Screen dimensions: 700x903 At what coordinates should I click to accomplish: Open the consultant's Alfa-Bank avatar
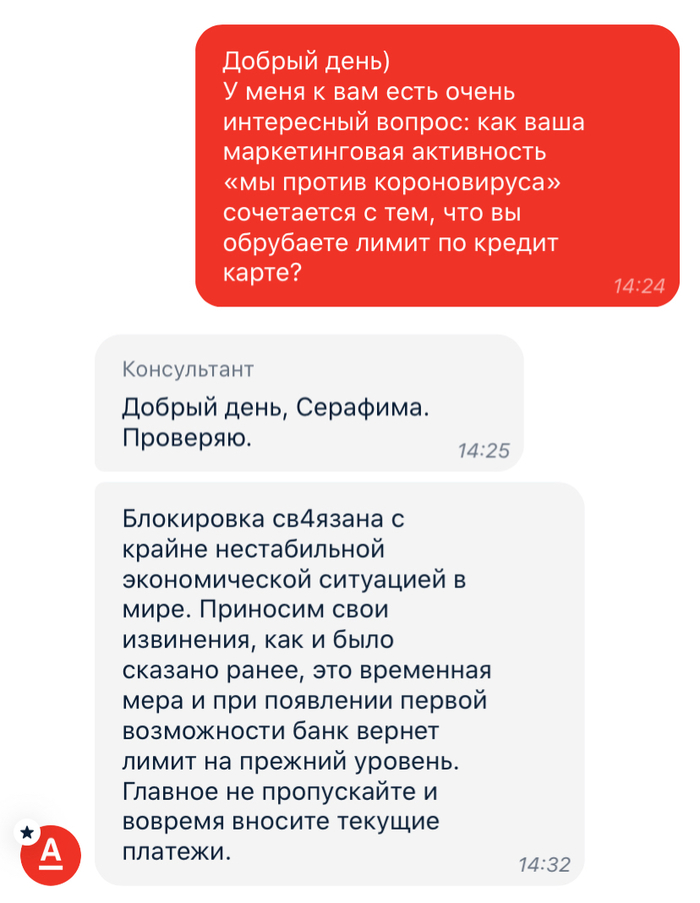[x=51, y=855]
